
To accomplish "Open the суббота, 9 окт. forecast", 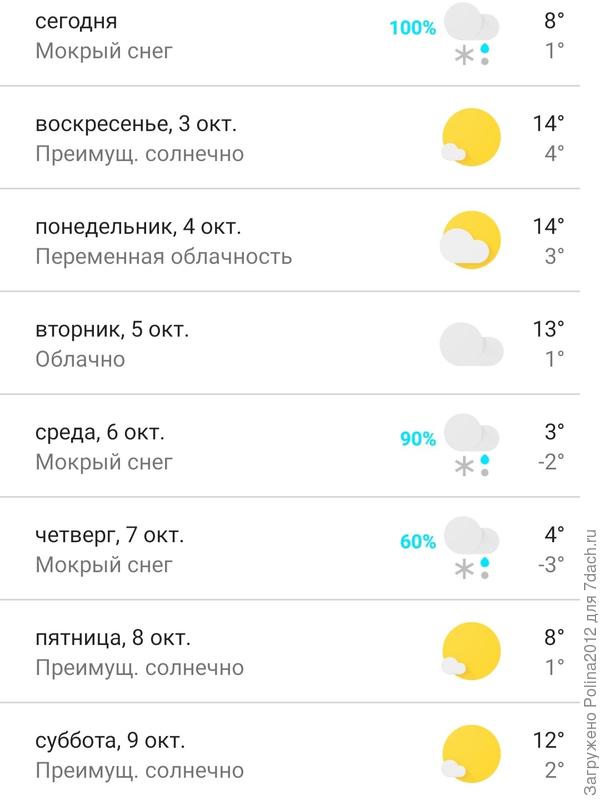I will pos(290,756).
